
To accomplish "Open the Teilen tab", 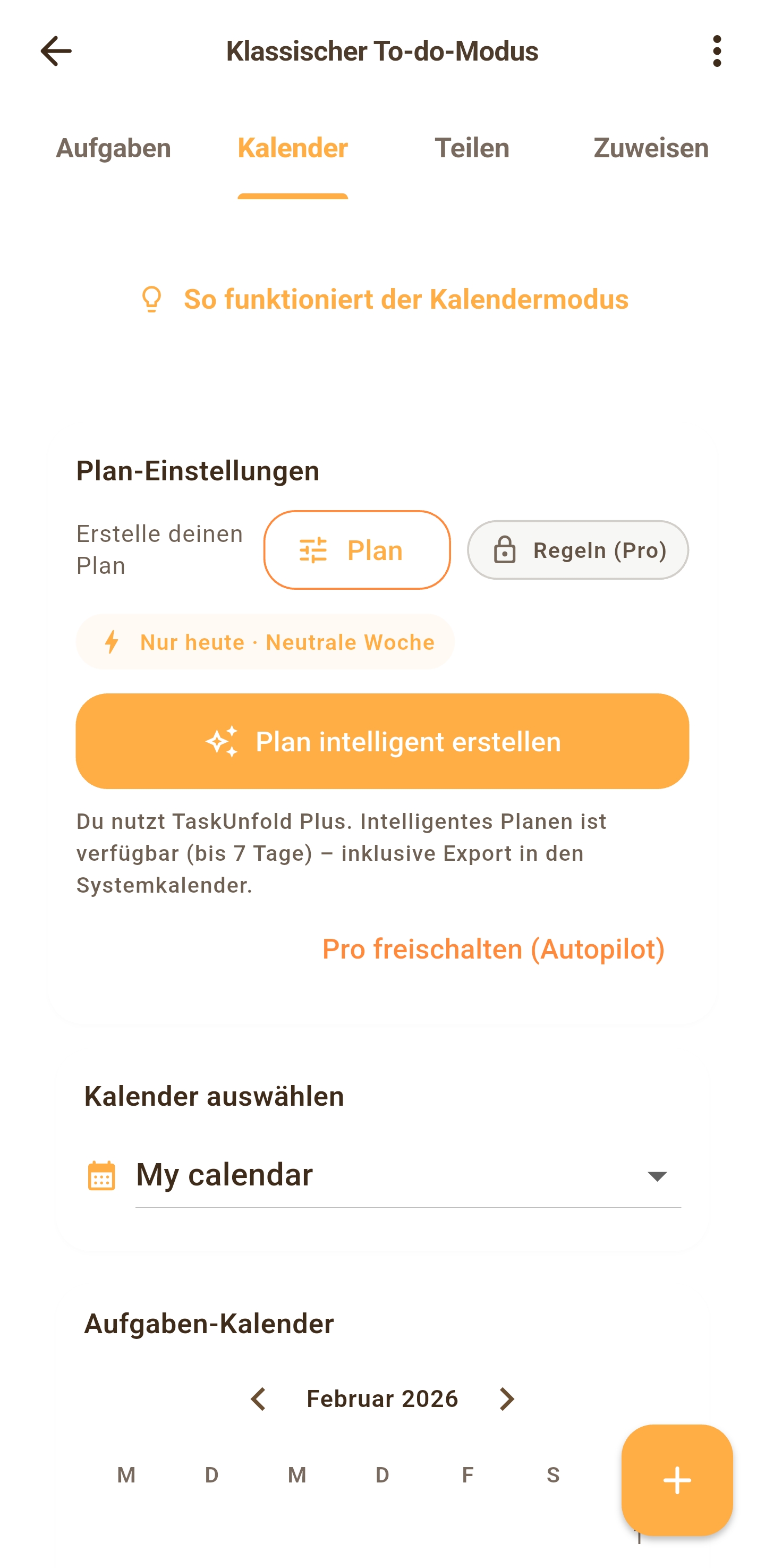I will click(472, 149).
